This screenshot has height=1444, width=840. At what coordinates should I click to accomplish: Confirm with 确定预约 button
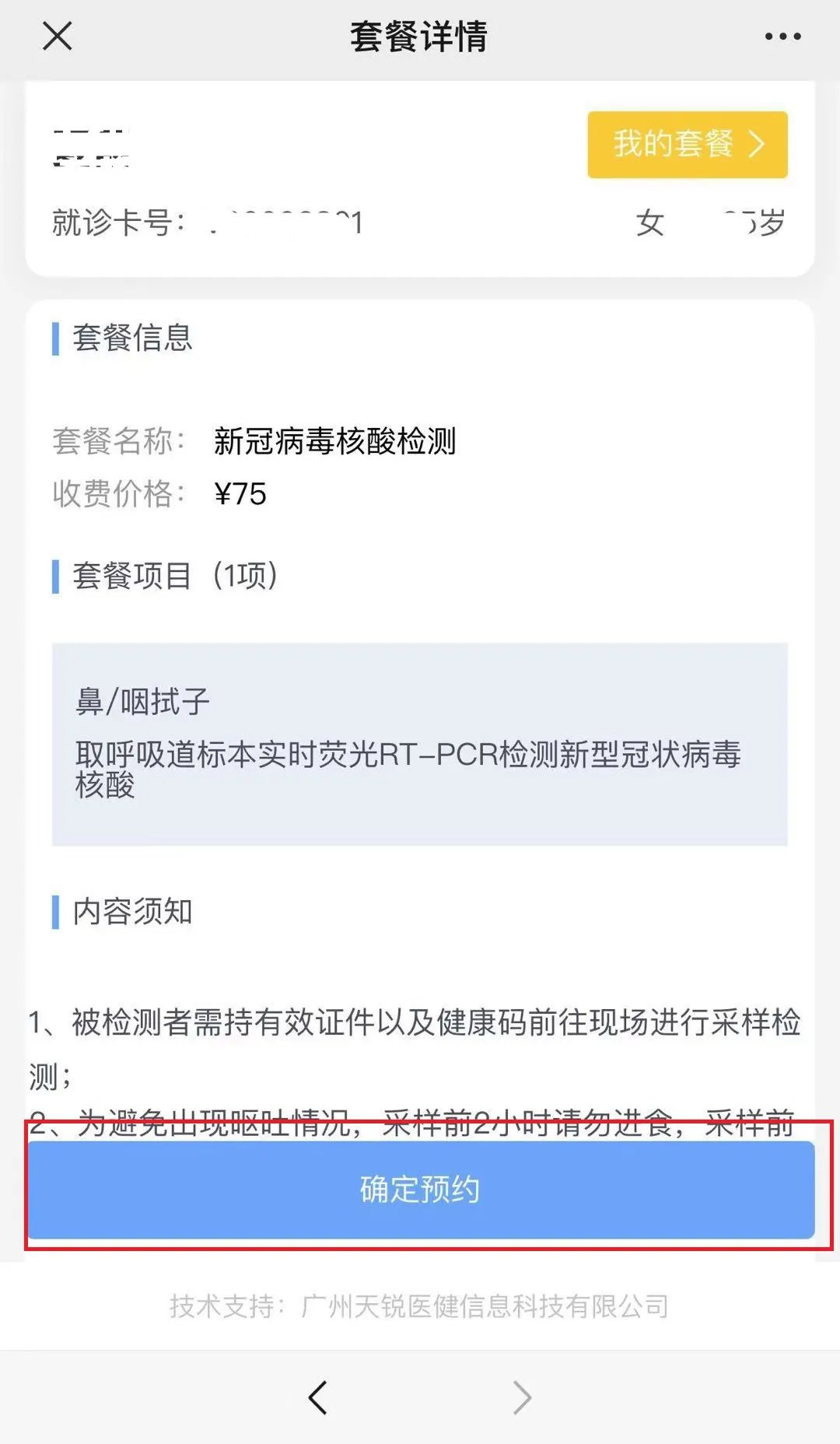421,1190
